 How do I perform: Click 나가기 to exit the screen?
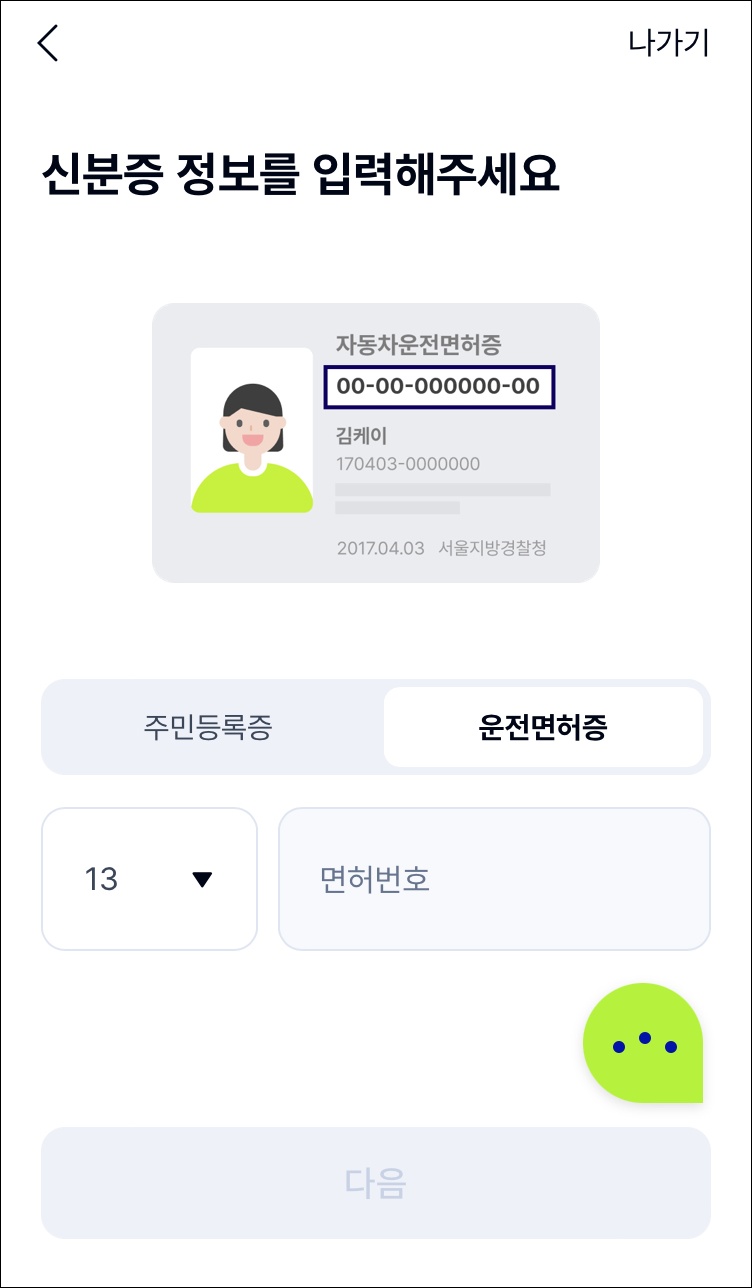[670, 42]
